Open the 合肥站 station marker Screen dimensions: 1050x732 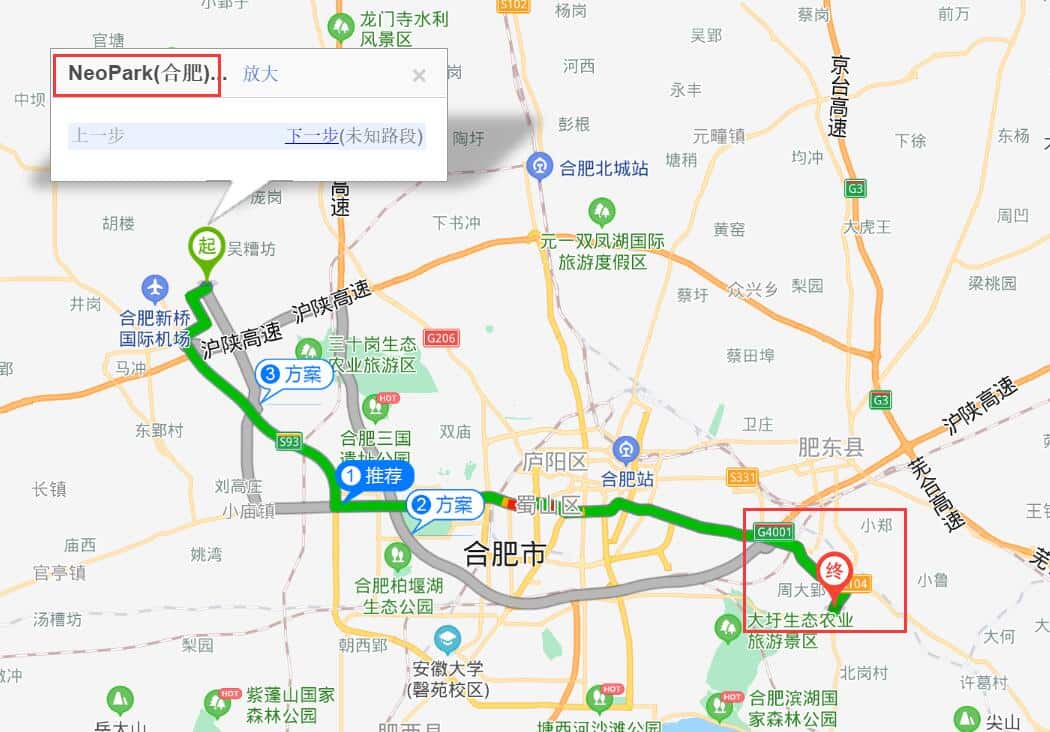point(626,448)
